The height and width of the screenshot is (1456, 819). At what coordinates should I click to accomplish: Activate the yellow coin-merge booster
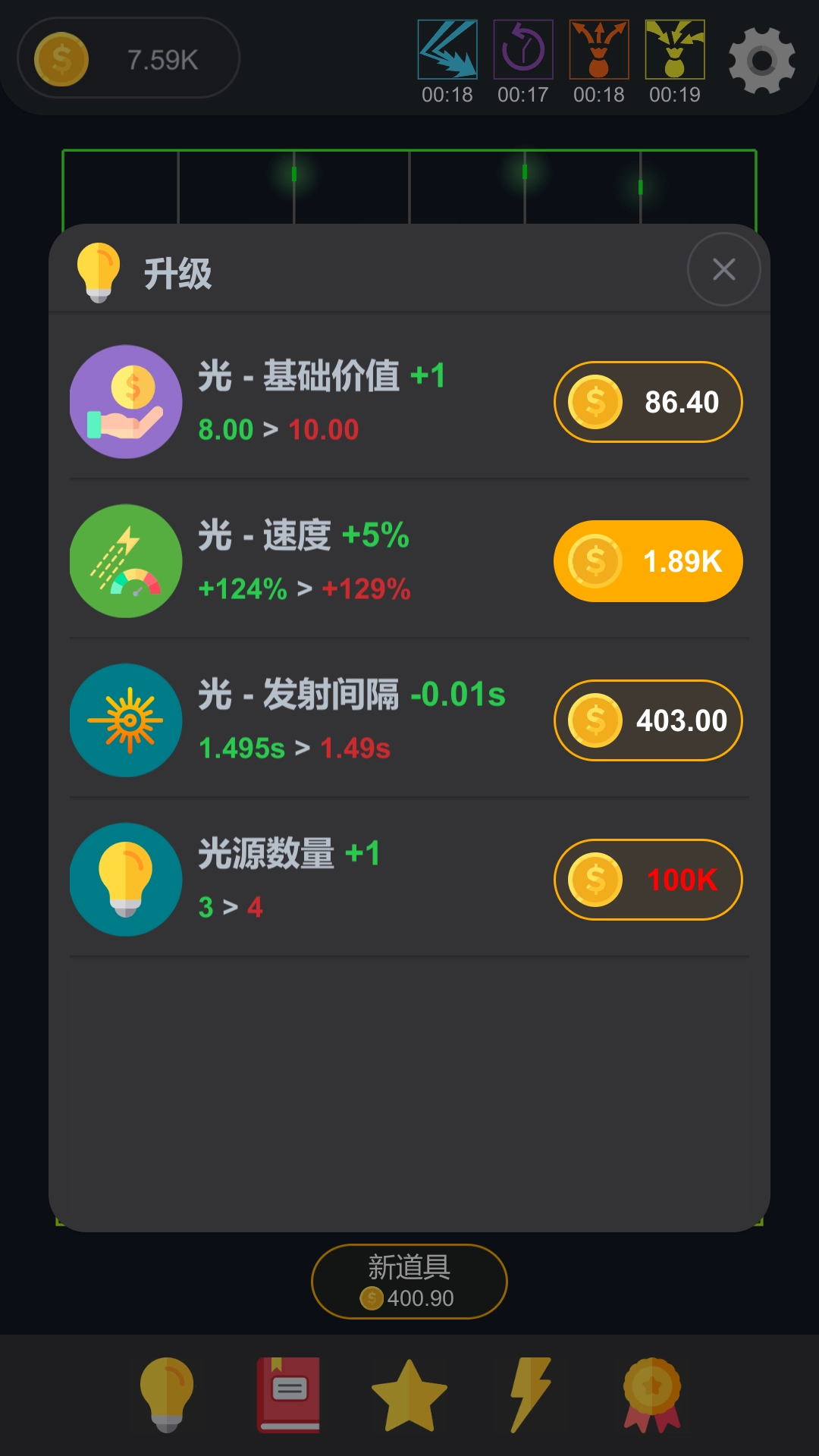click(675, 52)
